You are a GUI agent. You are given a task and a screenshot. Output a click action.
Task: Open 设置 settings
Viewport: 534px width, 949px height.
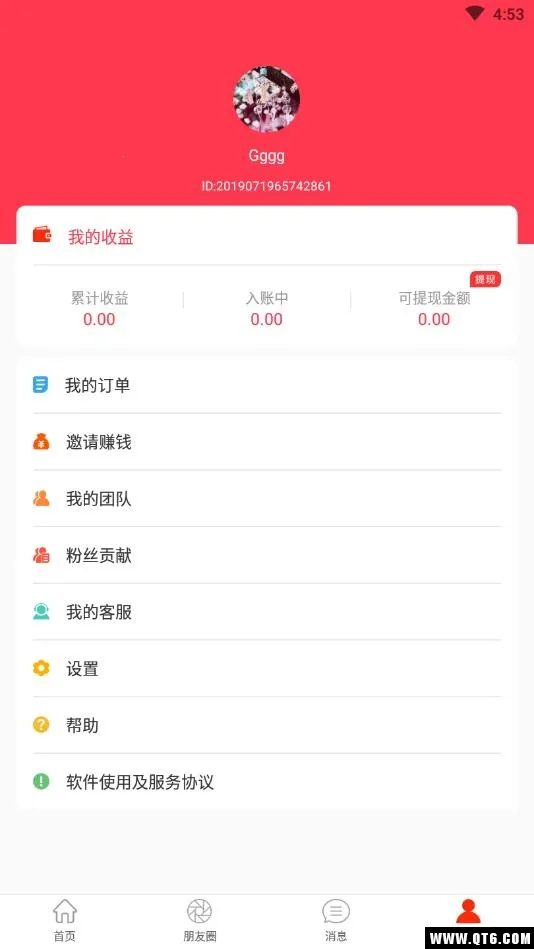(x=267, y=669)
